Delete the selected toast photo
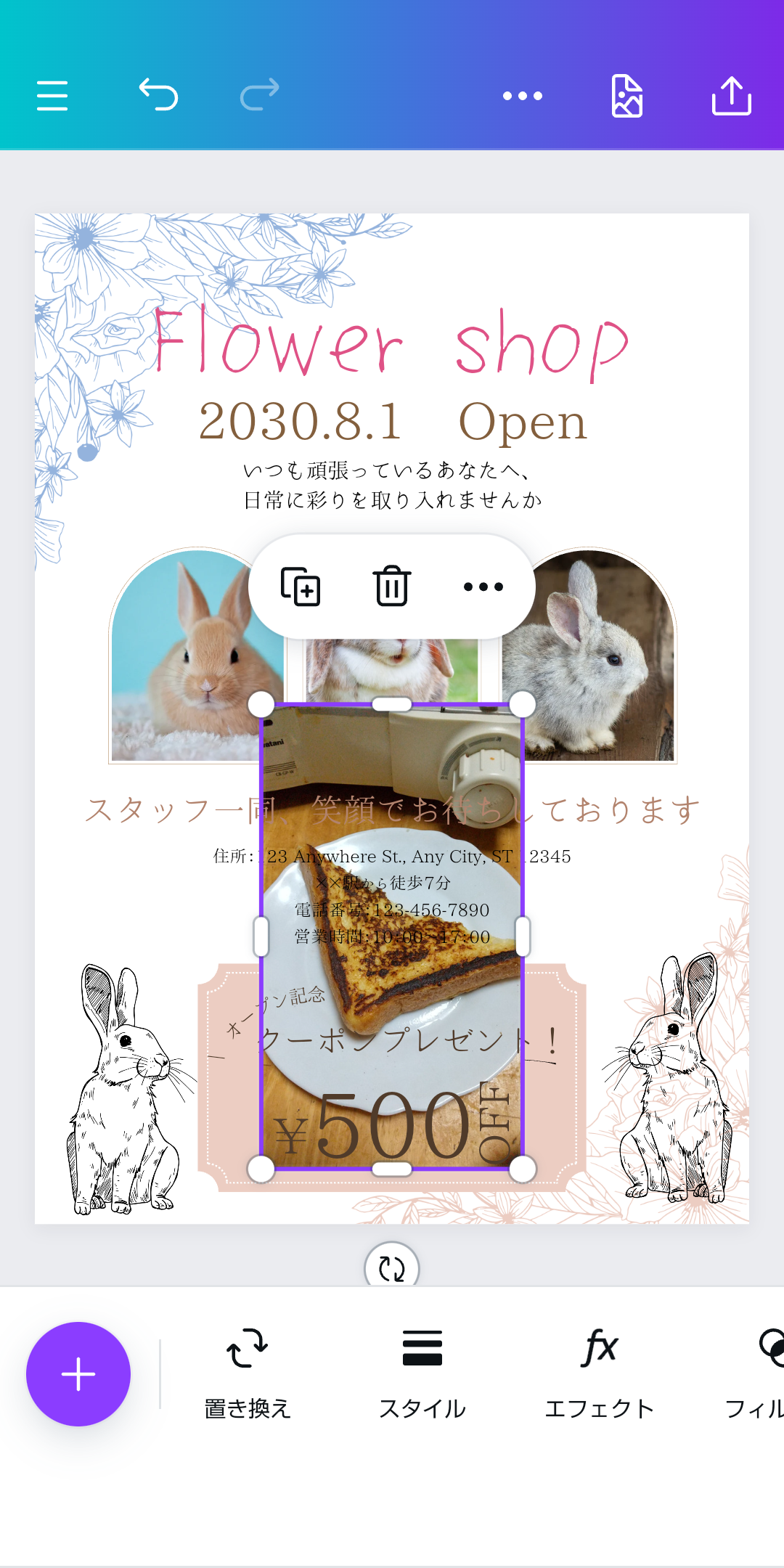The height and width of the screenshot is (1568, 784). click(392, 587)
